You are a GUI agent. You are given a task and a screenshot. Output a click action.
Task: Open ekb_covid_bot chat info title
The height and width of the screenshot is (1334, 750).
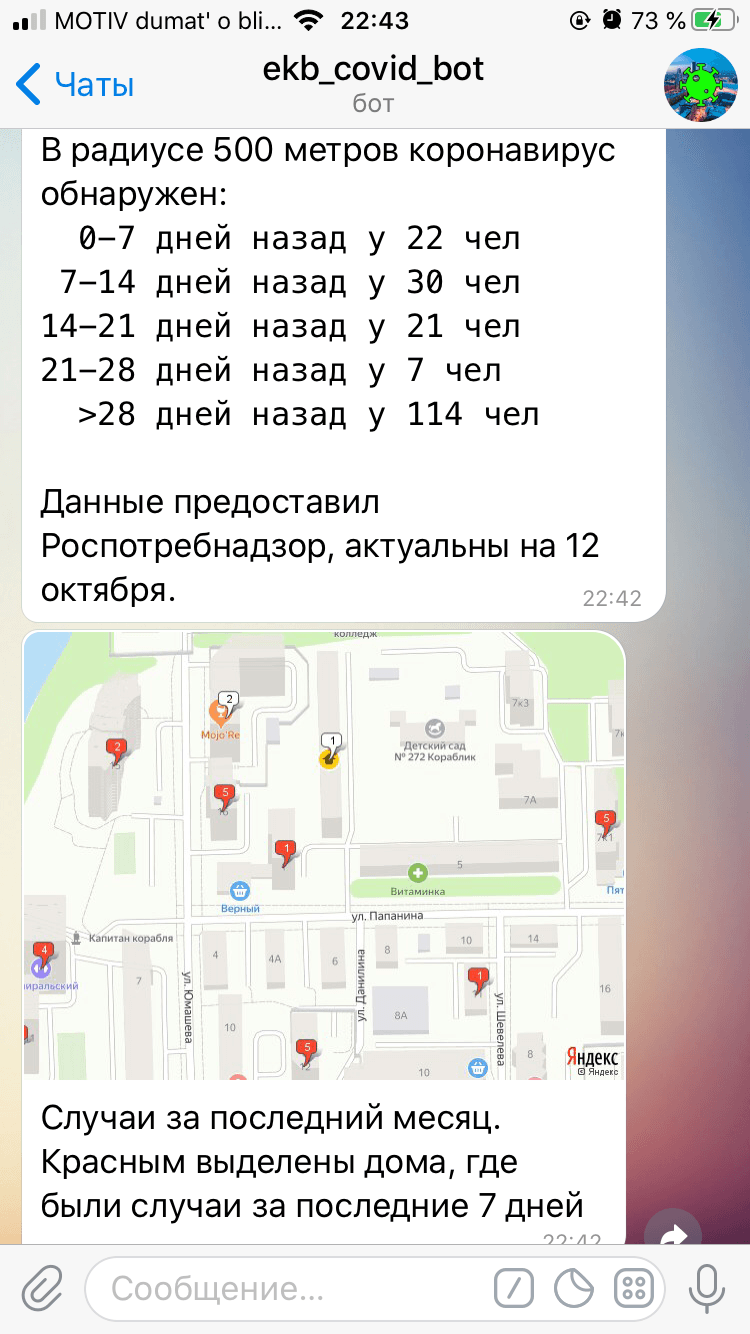(x=373, y=70)
